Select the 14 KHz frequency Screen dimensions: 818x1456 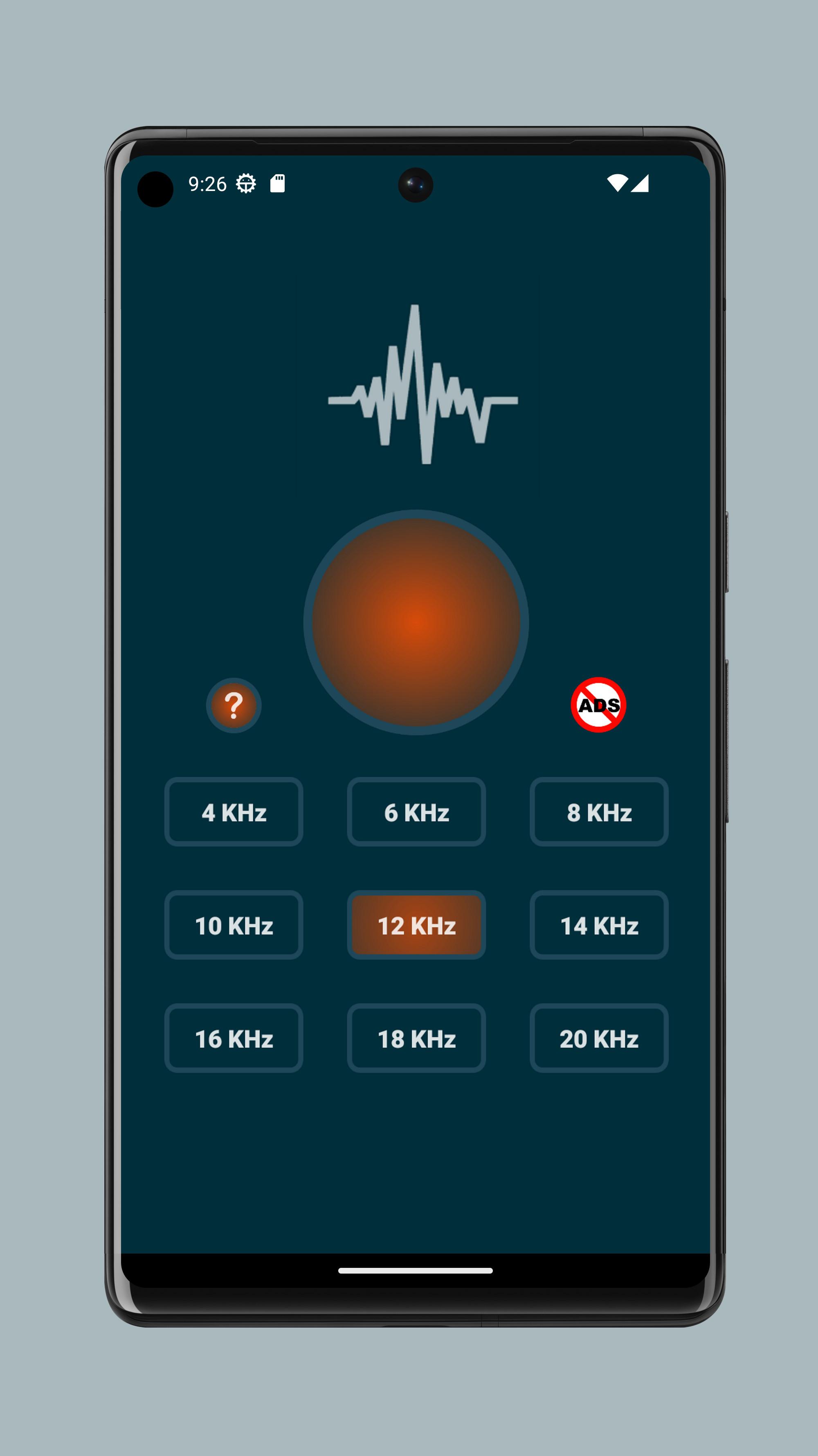click(x=599, y=925)
